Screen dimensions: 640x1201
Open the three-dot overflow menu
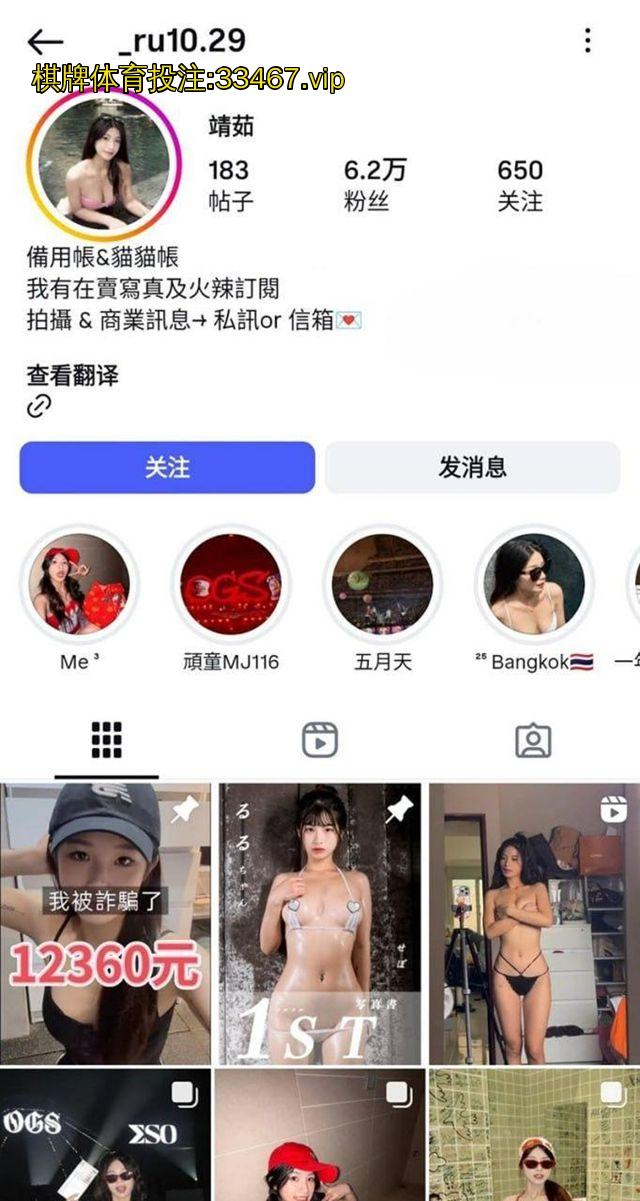587,40
